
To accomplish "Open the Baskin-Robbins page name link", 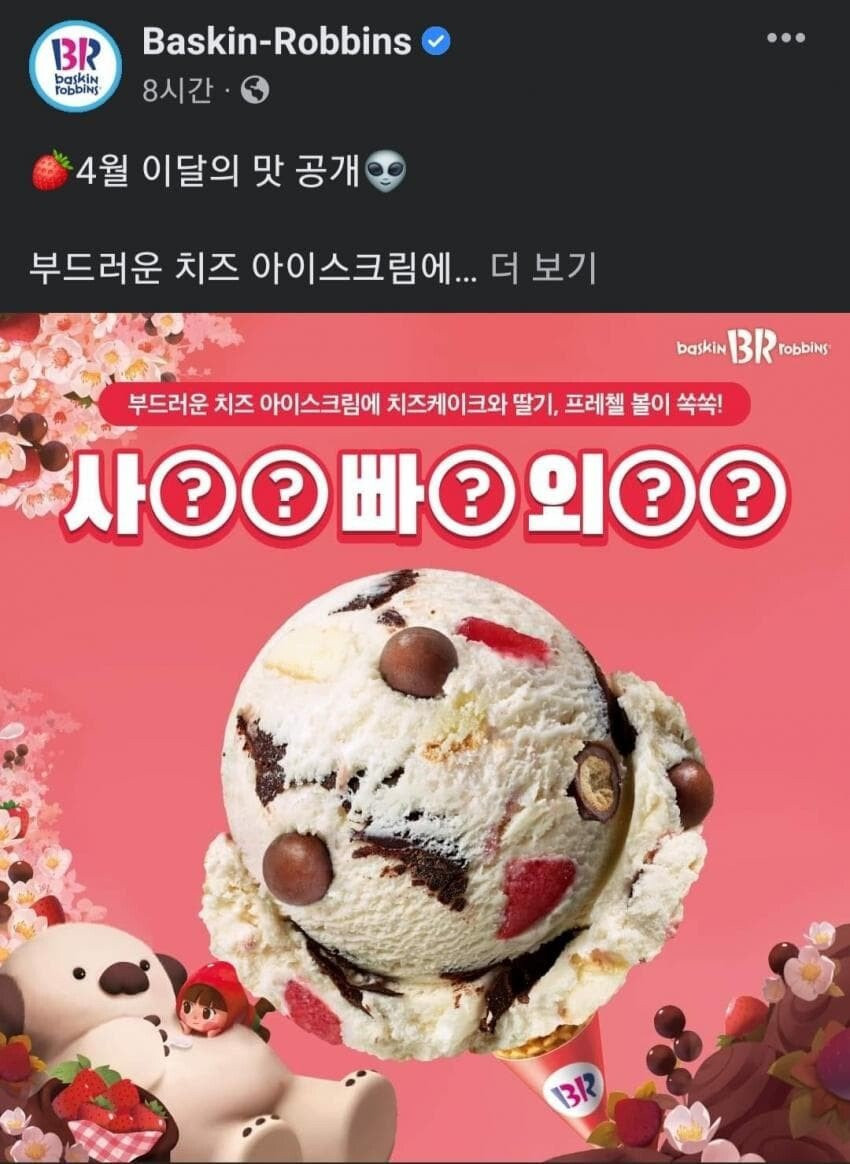I will (277, 41).
